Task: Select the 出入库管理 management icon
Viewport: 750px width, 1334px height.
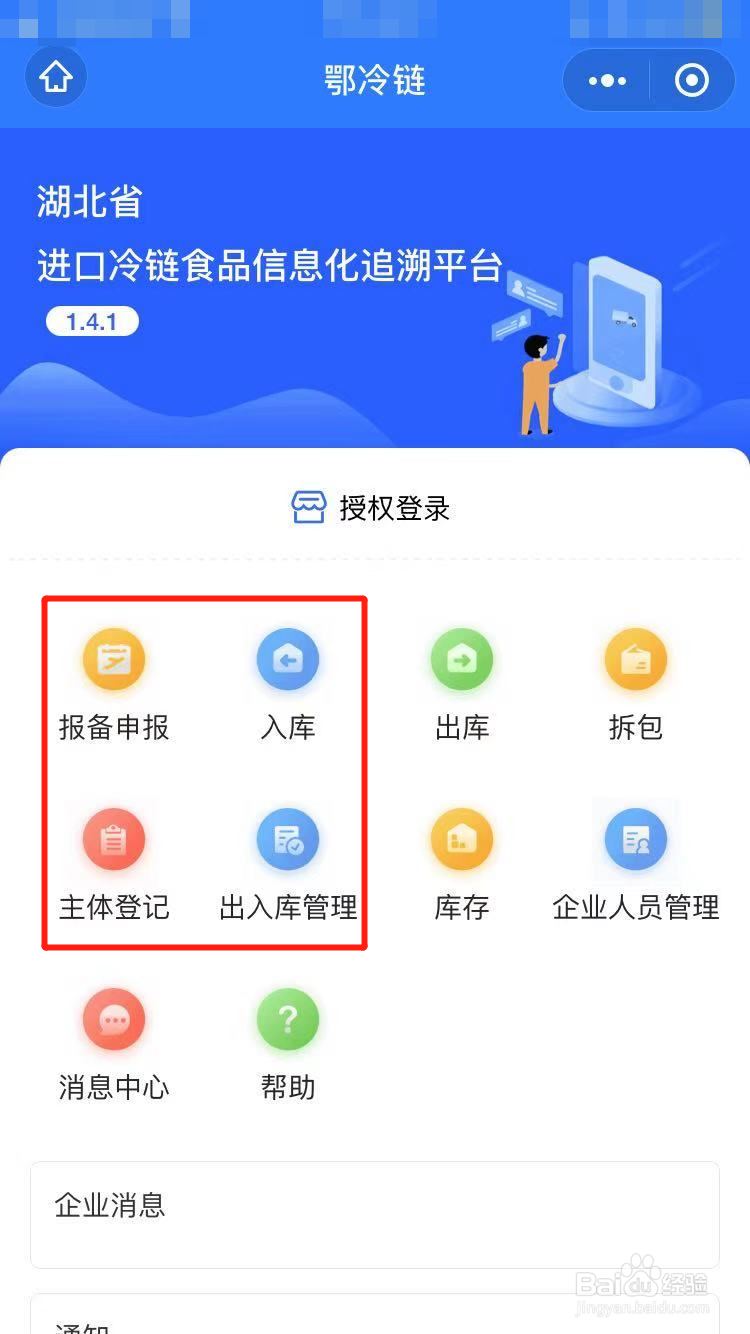Action: 288,840
